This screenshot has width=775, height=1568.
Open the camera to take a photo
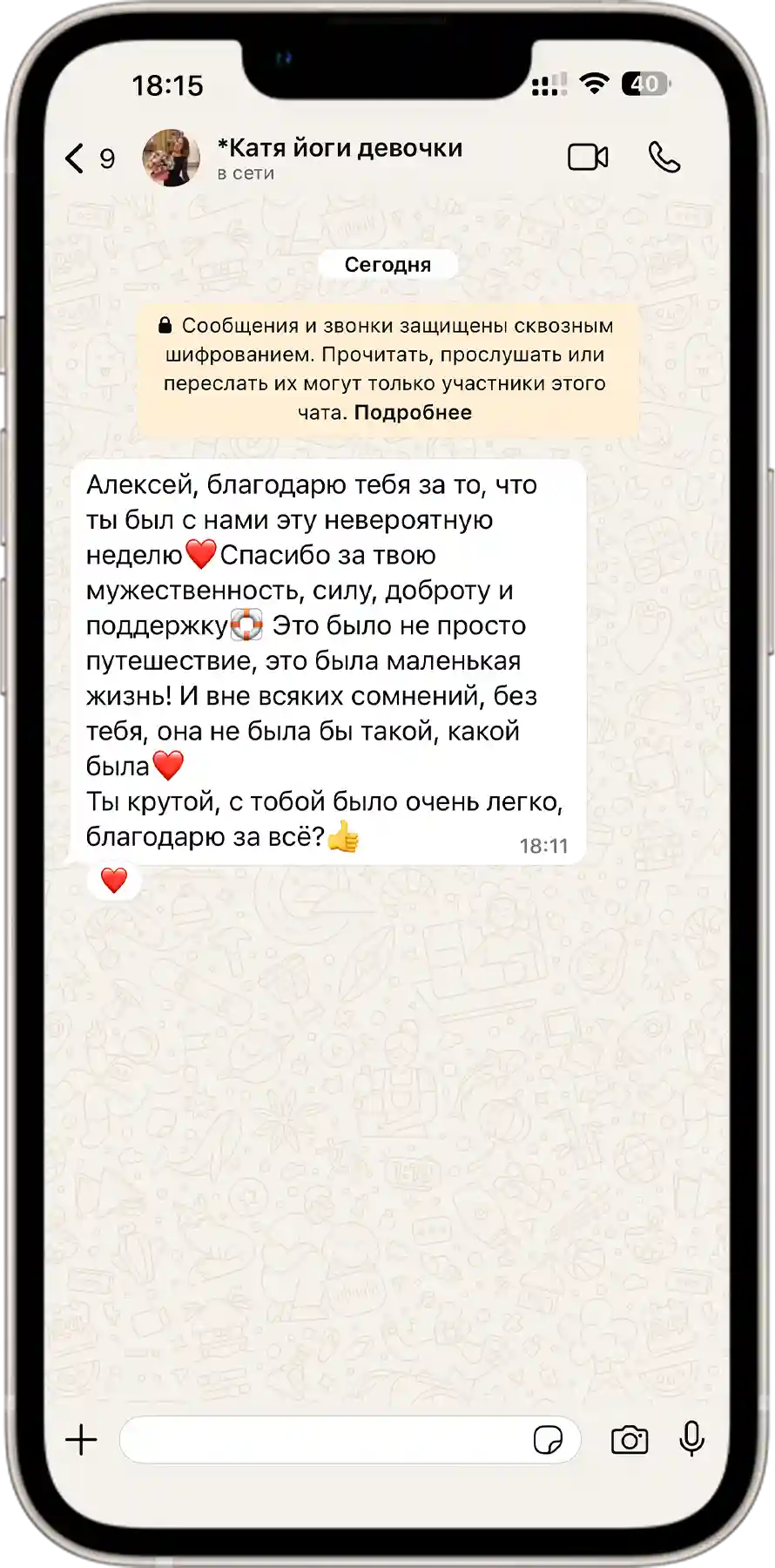[x=630, y=1440]
